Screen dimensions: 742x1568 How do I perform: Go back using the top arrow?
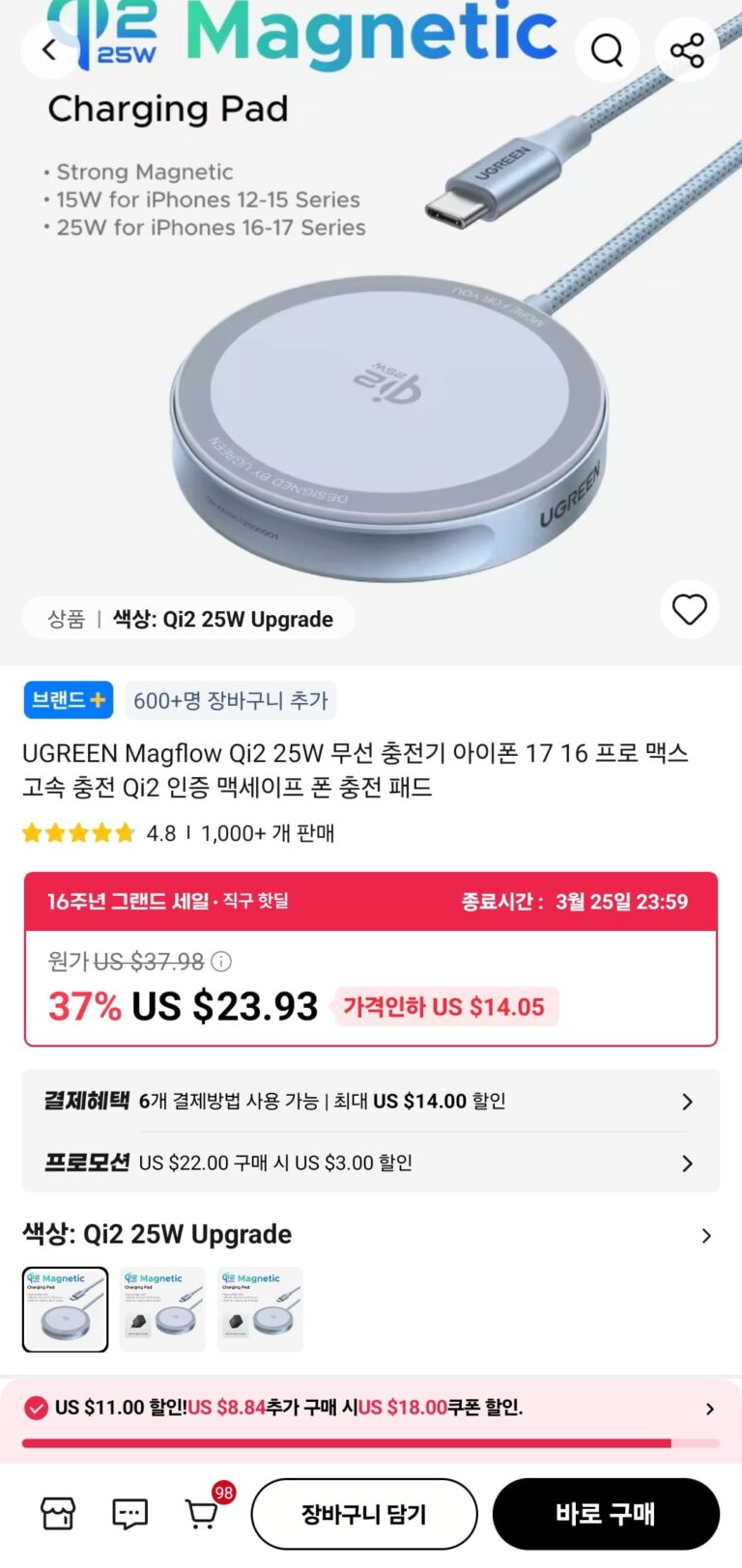click(50, 49)
